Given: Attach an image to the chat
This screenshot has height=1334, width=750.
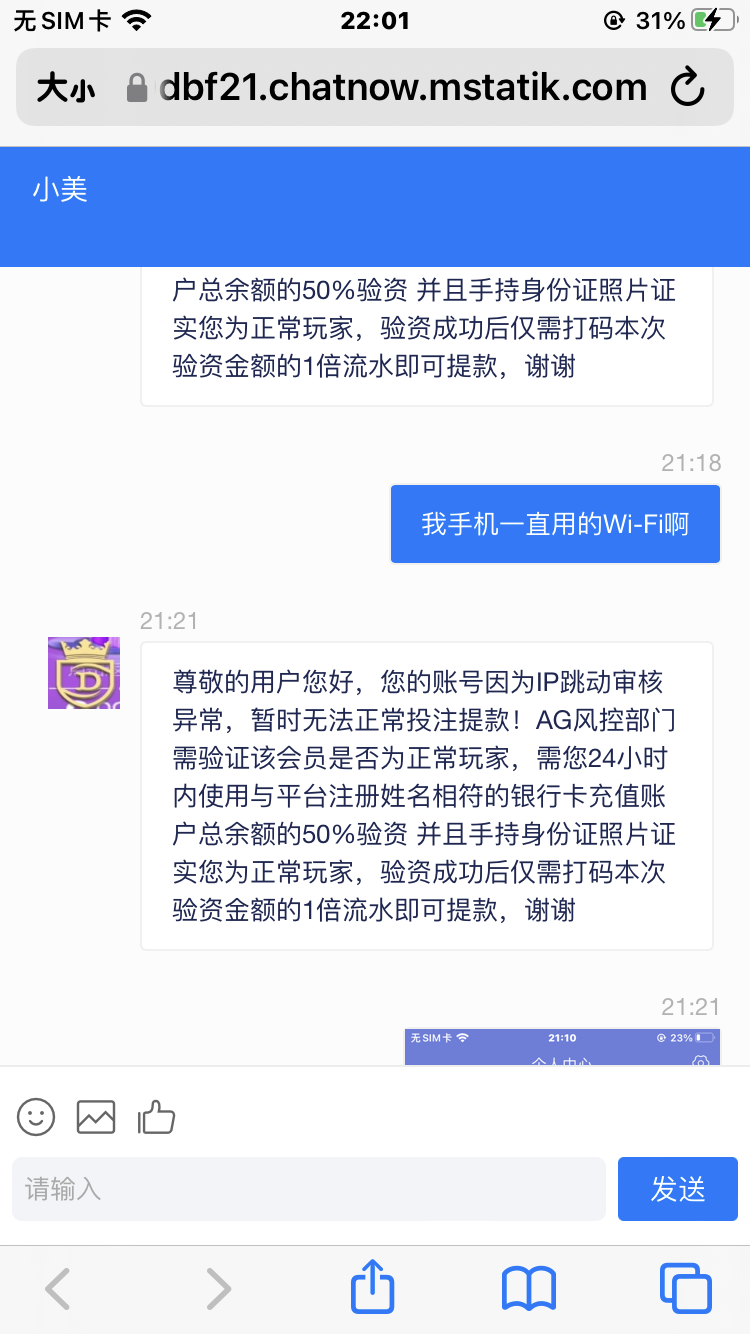Looking at the screenshot, I should [x=96, y=1116].
